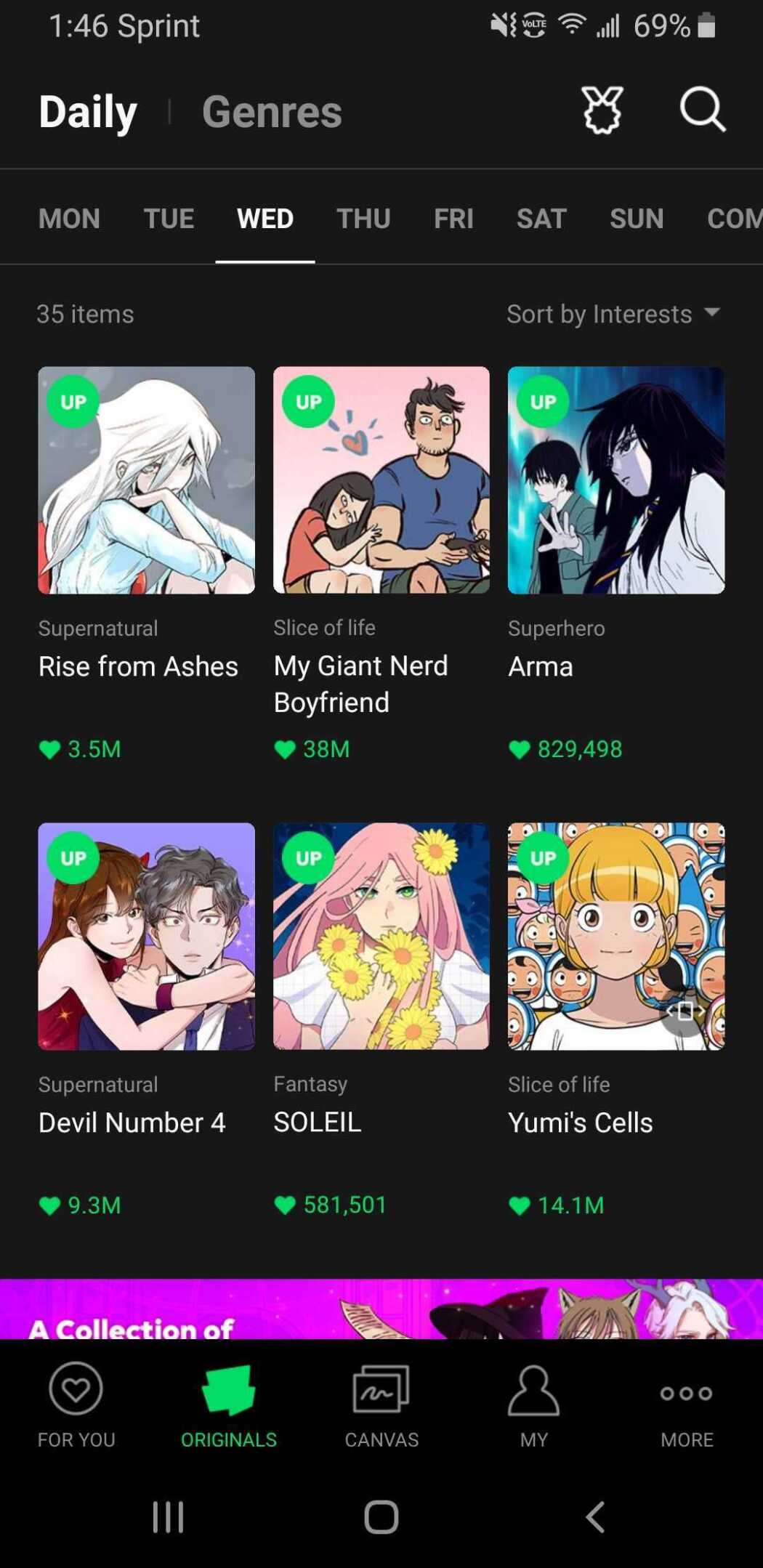
Task: Tap the UP badge on Rise from Ashes
Action: (72, 401)
